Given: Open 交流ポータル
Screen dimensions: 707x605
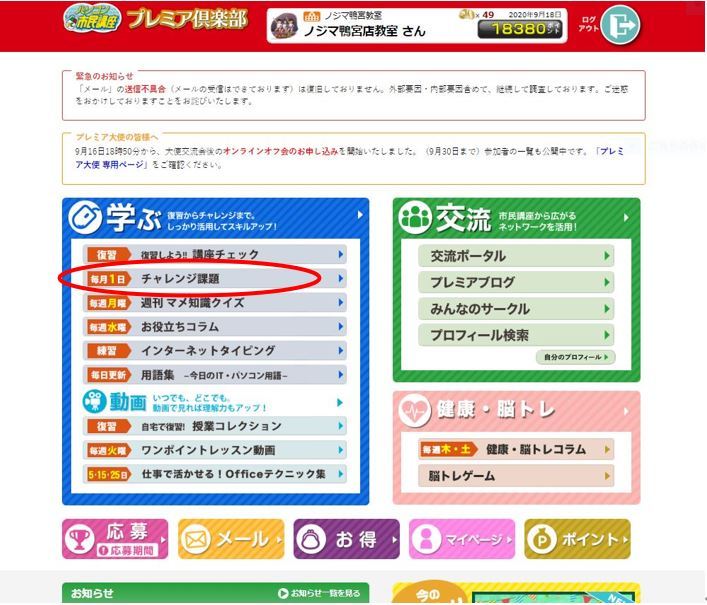Looking at the screenshot, I should click(x=515, y=257).
